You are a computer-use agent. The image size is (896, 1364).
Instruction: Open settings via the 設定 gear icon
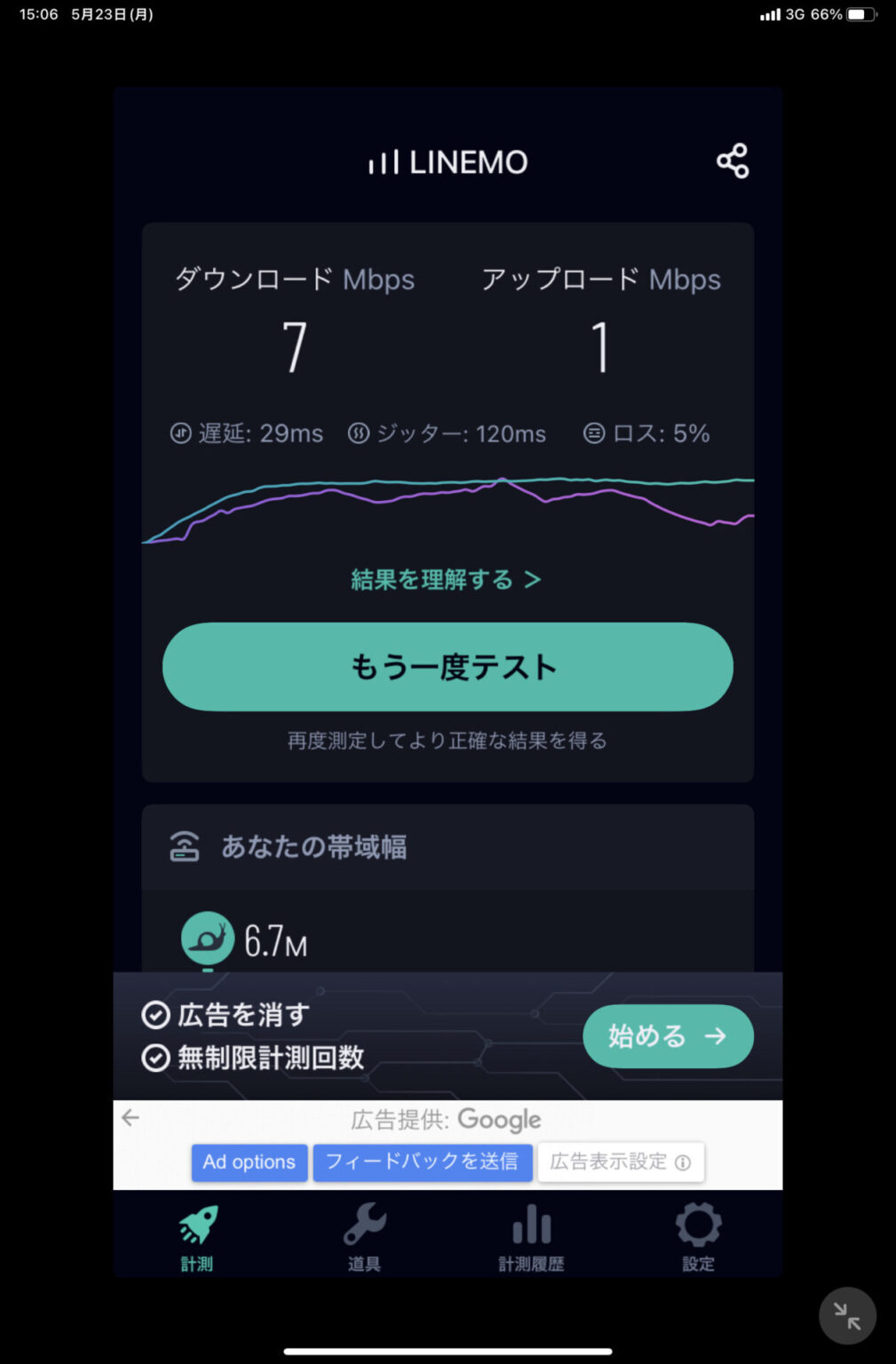click(698, 1225)
